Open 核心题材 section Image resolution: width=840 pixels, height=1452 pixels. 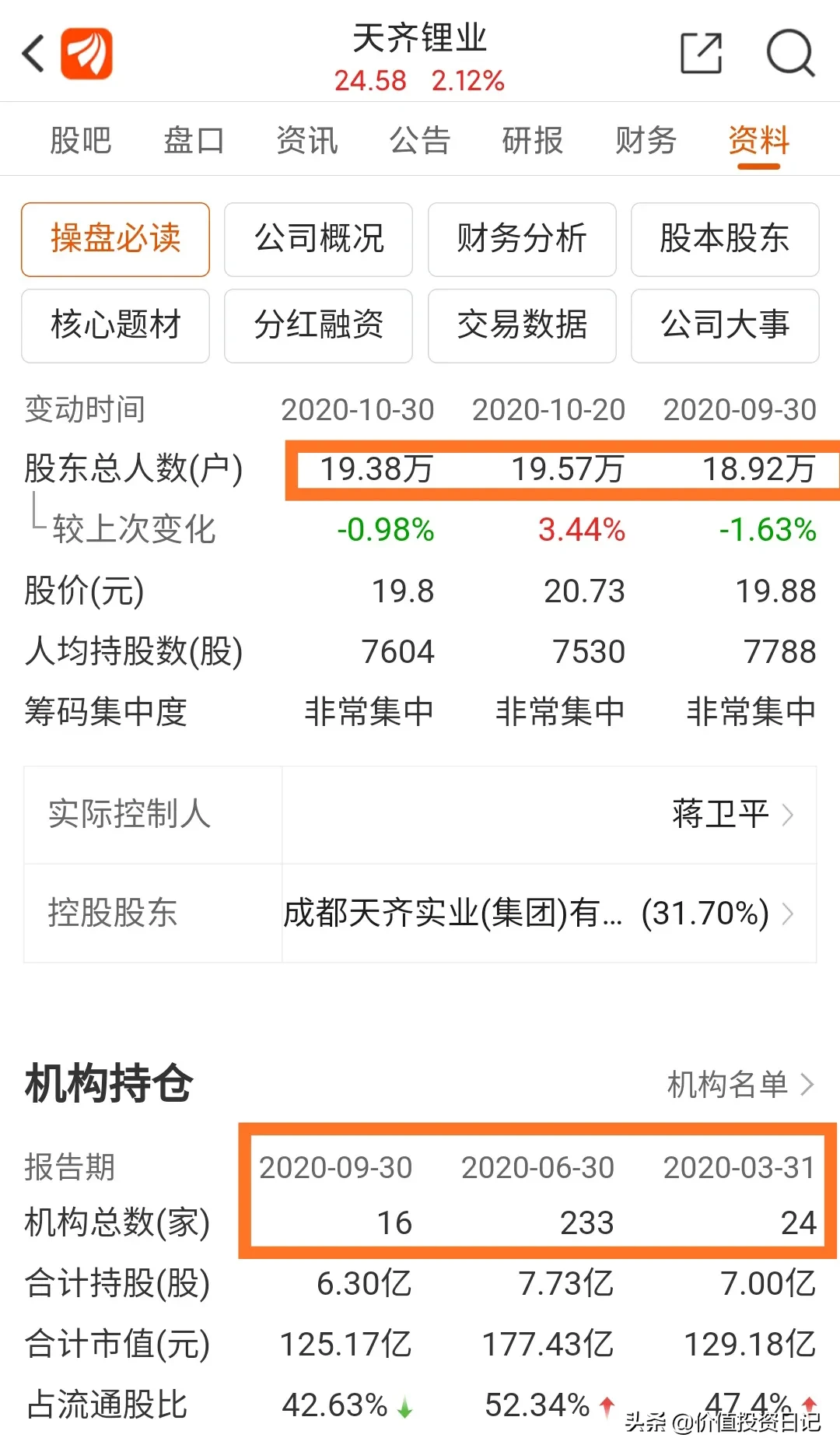click(115, 326)
